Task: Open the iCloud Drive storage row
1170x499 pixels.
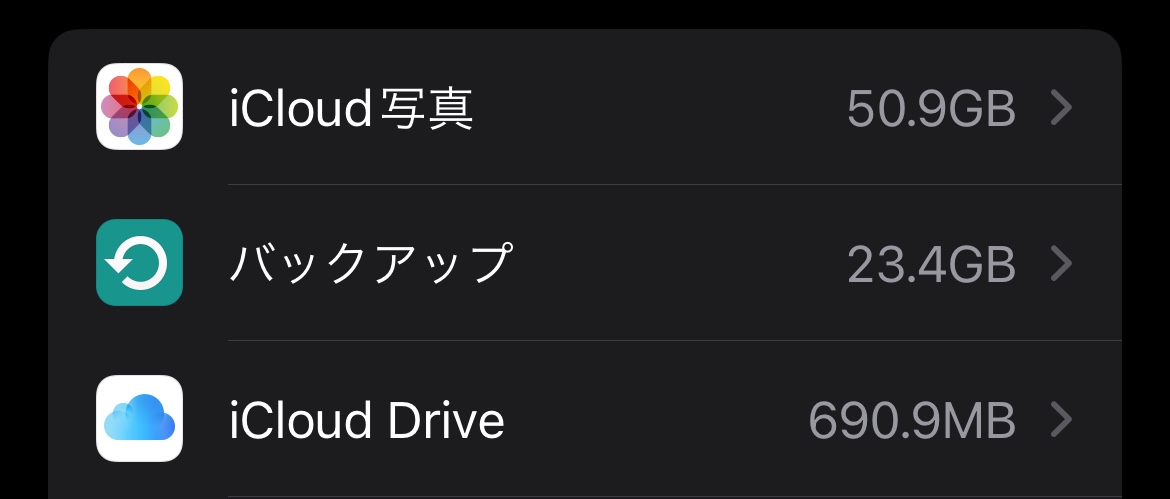Action: [x=585, y=420]
